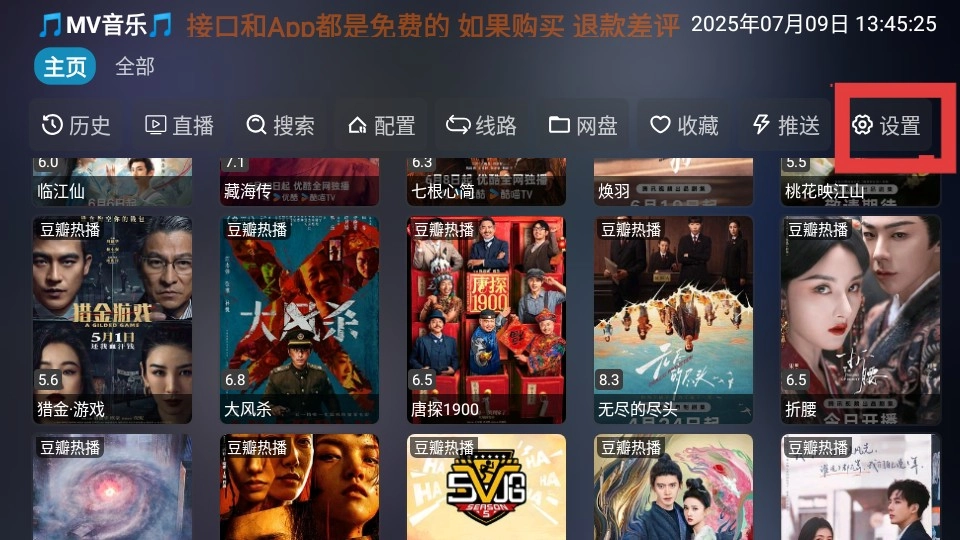Image resolution: width=960 pixels, height=540 pixels.
Task: Open the 折腰 drama card
Action: coord(860,318)
